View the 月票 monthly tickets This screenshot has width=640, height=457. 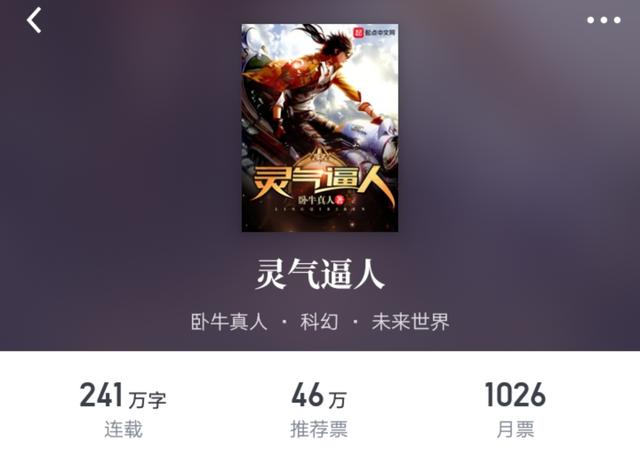515,410
